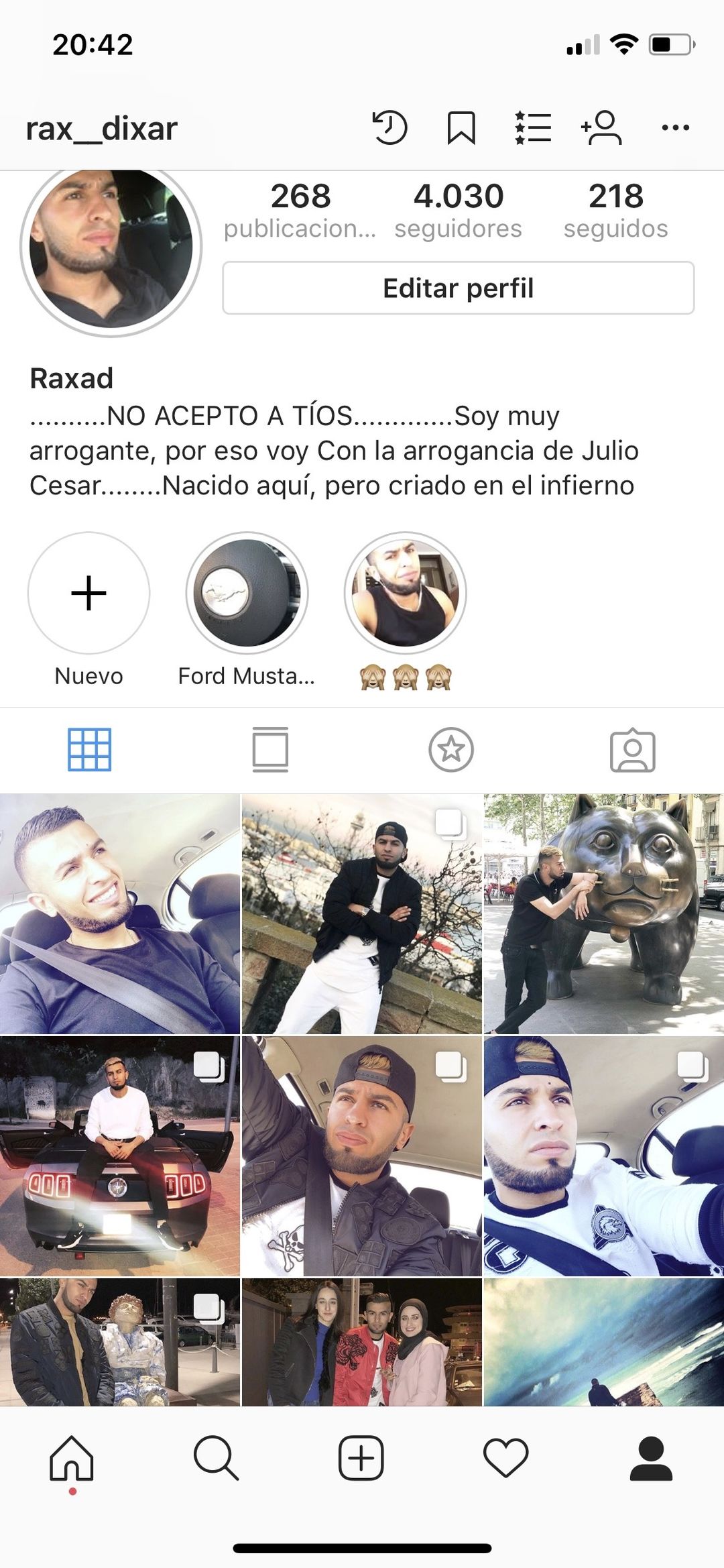Open the Ford Musta... highlight
724x1568 pixels.
(x=247, y=593)
